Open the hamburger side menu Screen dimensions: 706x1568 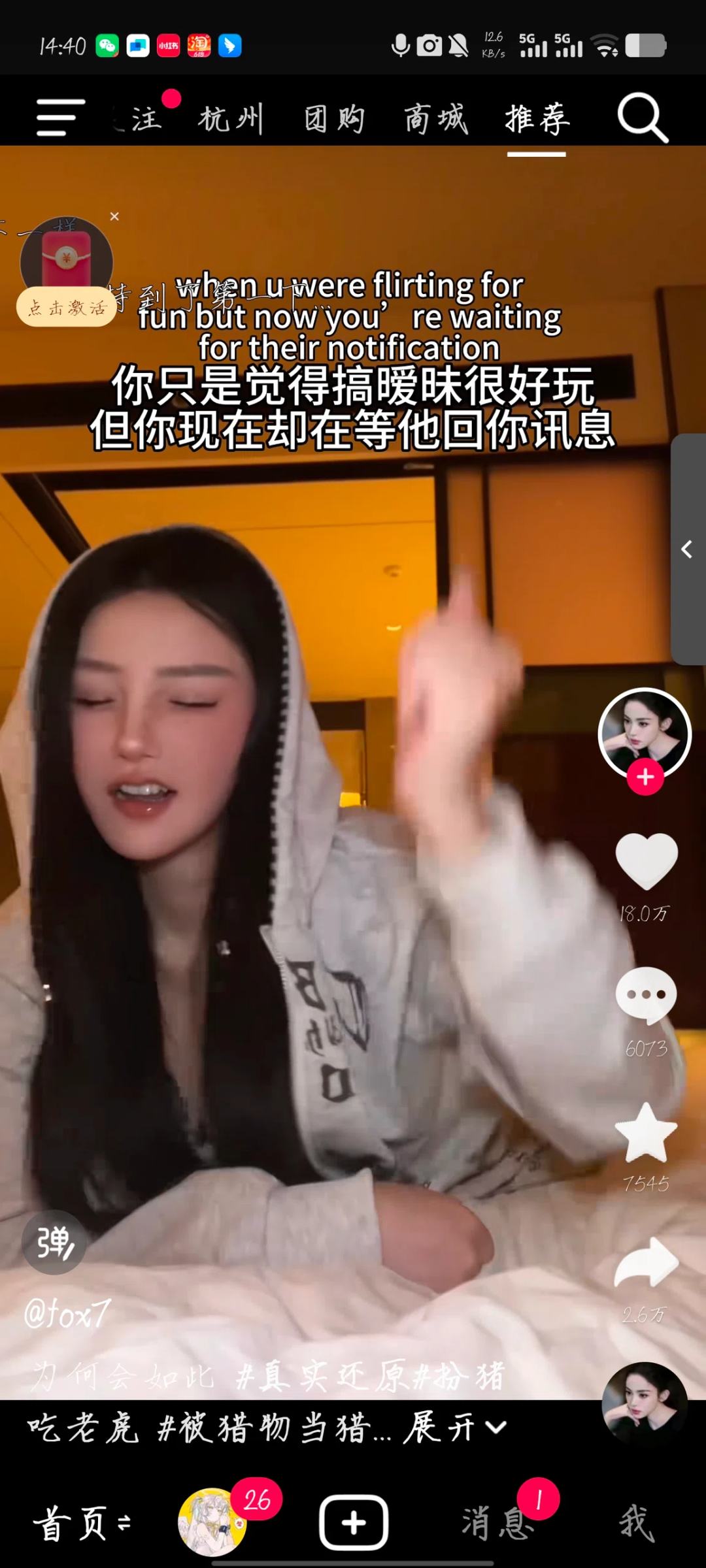click(61, 118)
